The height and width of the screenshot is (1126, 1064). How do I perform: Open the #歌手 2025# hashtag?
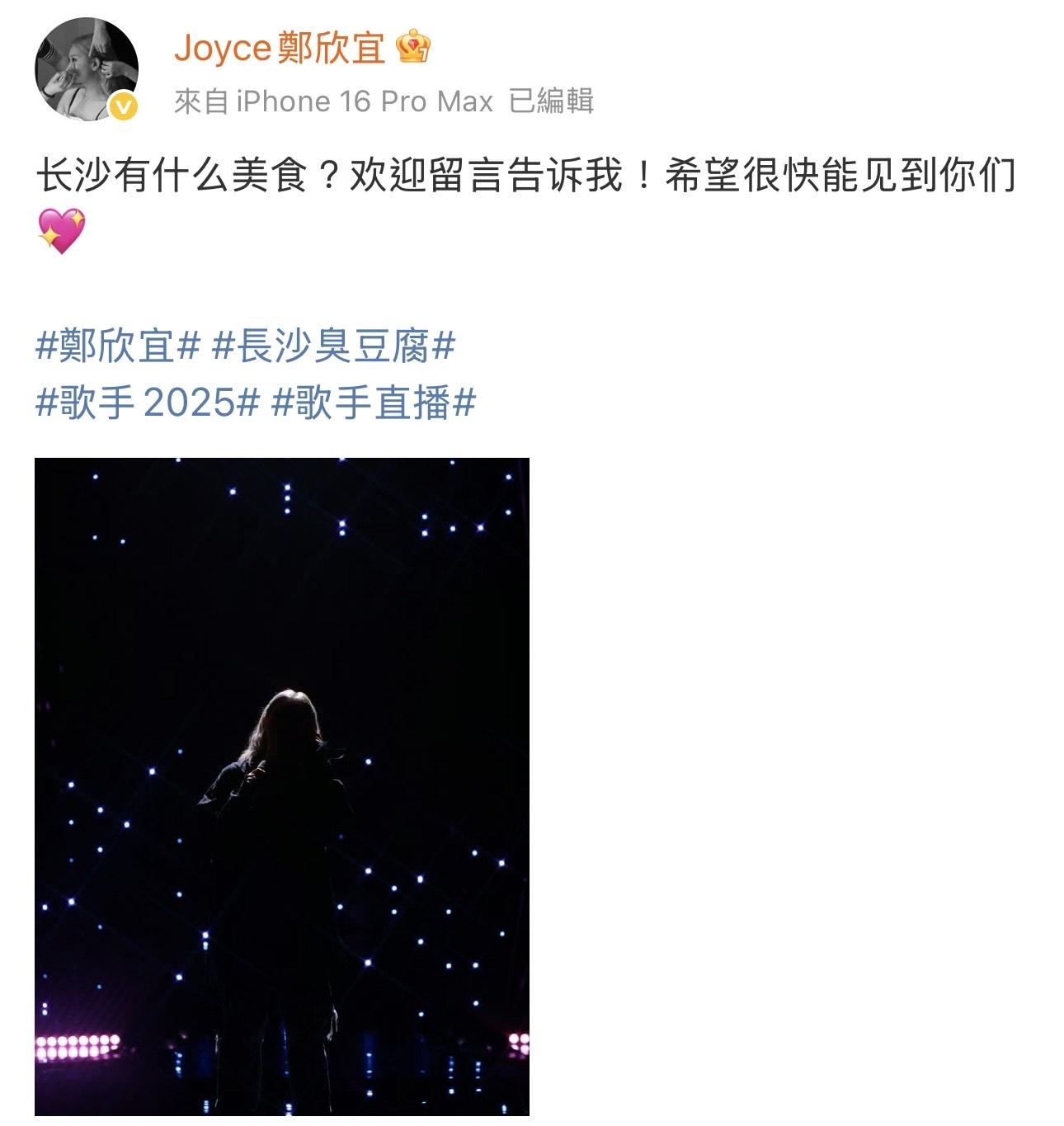point(147,403)
